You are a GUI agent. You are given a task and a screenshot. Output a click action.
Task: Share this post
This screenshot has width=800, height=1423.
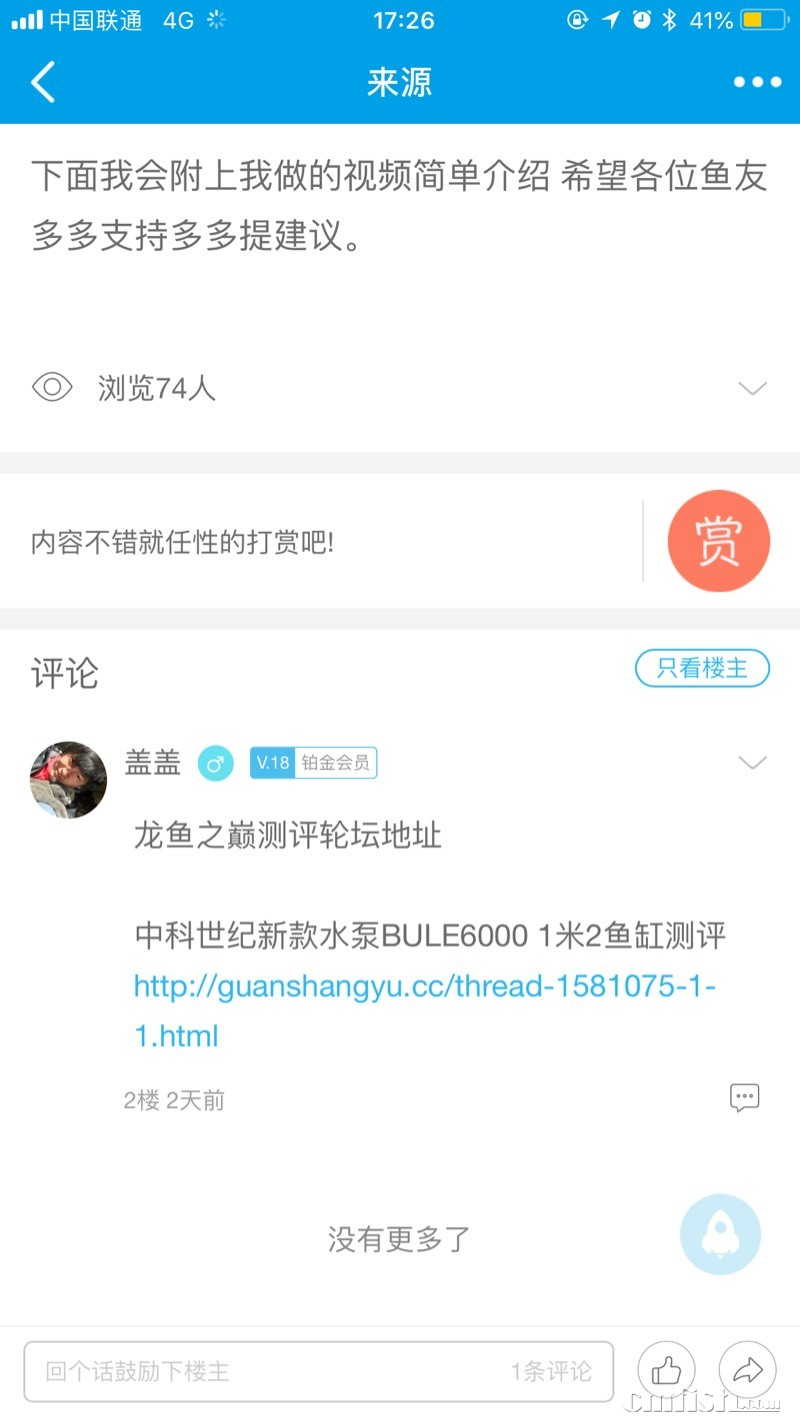pyautogui.click(x=747, y=1370)
